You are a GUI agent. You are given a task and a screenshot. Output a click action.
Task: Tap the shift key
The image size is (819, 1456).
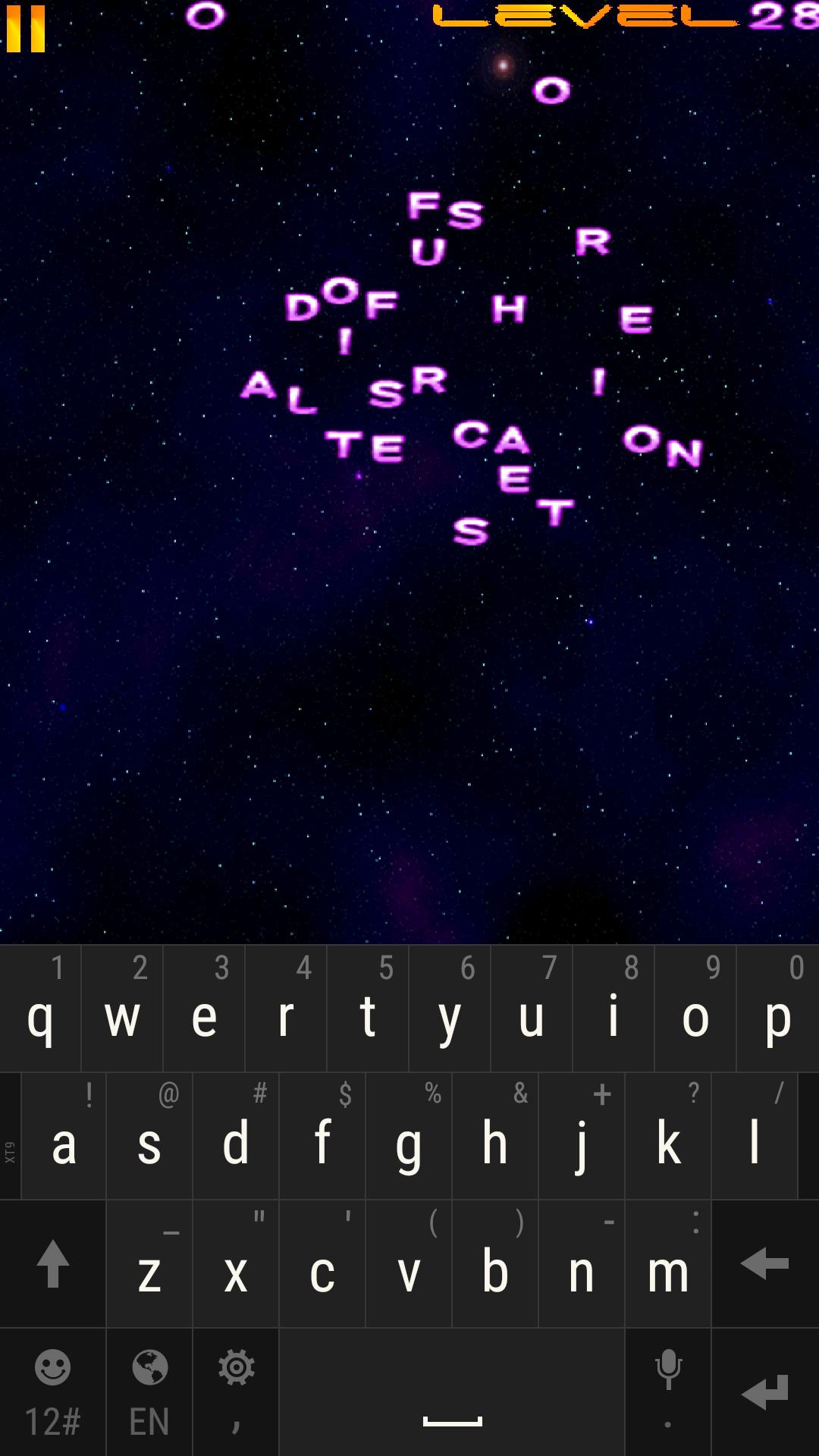52,1263
